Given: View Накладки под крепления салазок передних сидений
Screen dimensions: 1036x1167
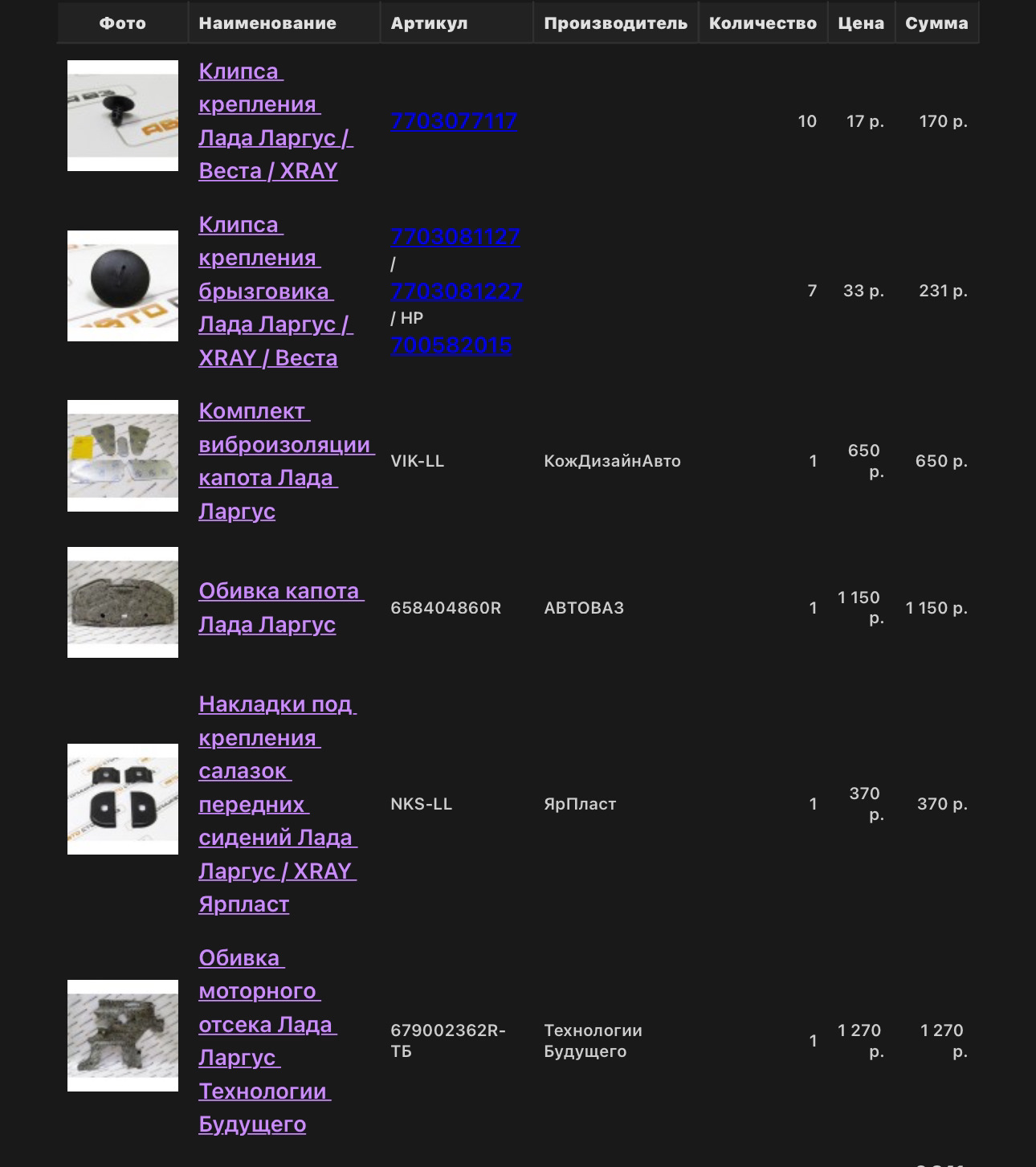Looking at the screenshot, I should point(277,804).
